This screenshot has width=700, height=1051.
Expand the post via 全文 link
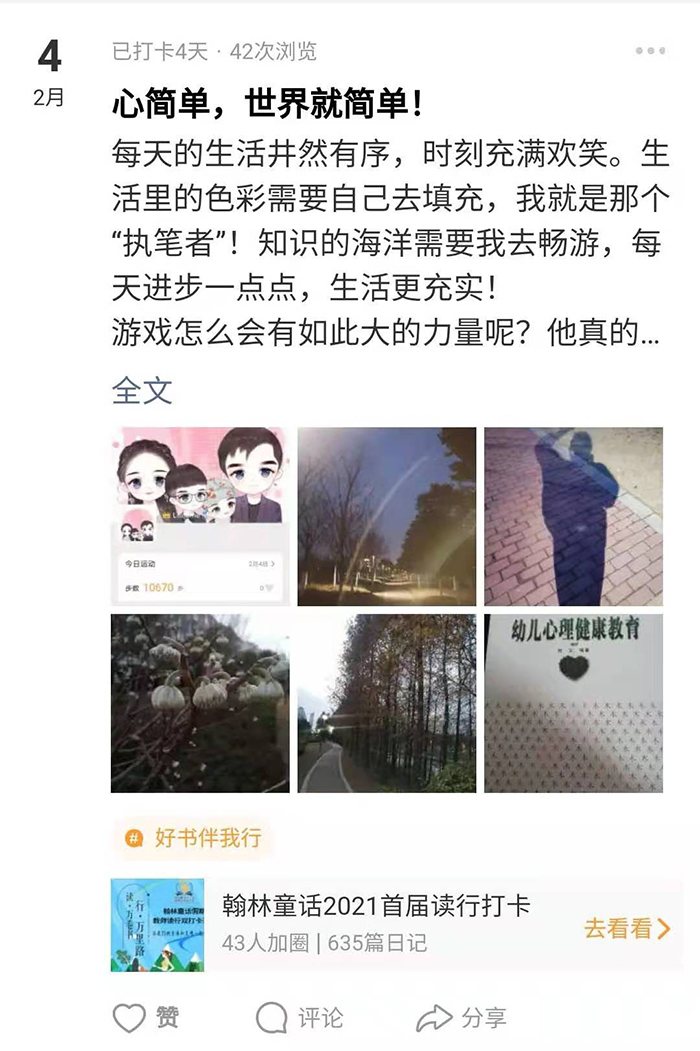tap(142, 391)
